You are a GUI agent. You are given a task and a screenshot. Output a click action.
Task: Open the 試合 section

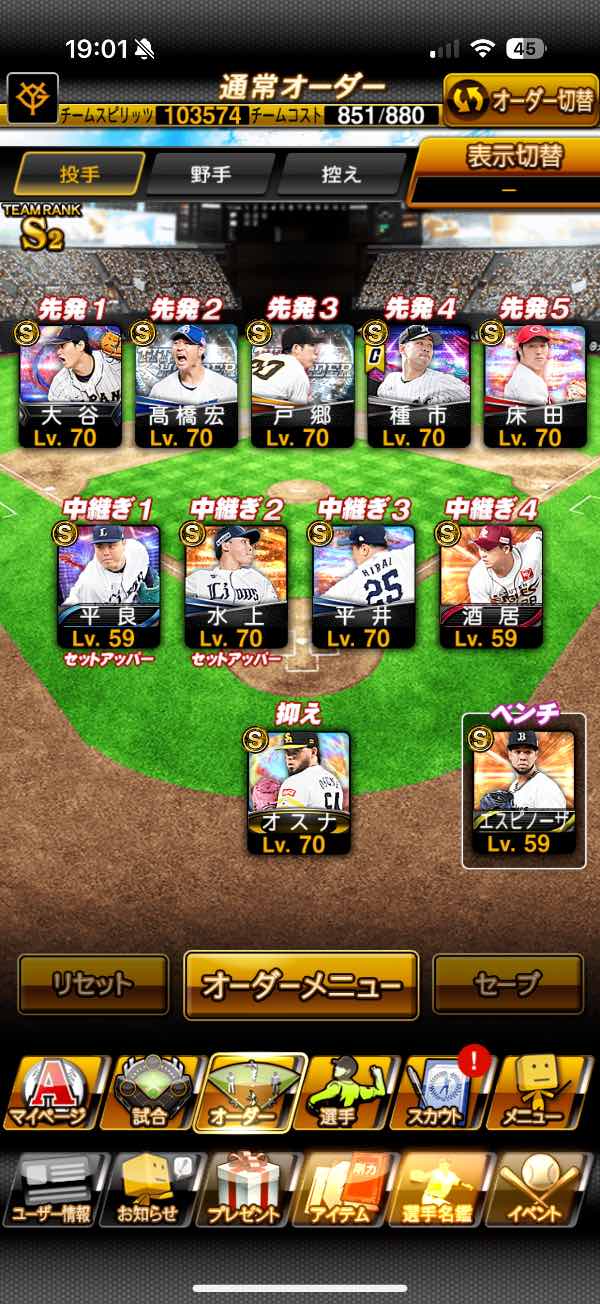151,1093
